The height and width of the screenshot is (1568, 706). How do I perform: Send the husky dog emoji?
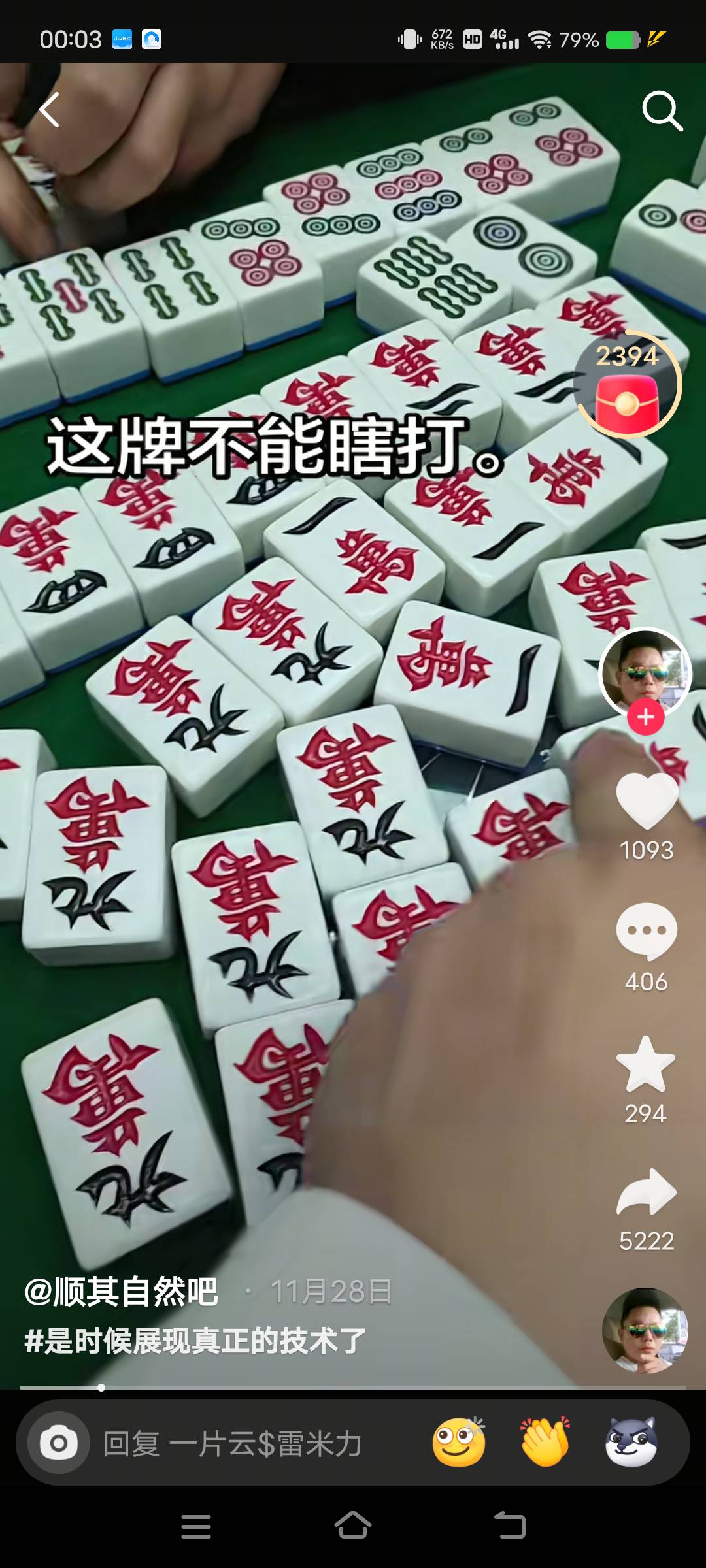tap(631, 1443)
